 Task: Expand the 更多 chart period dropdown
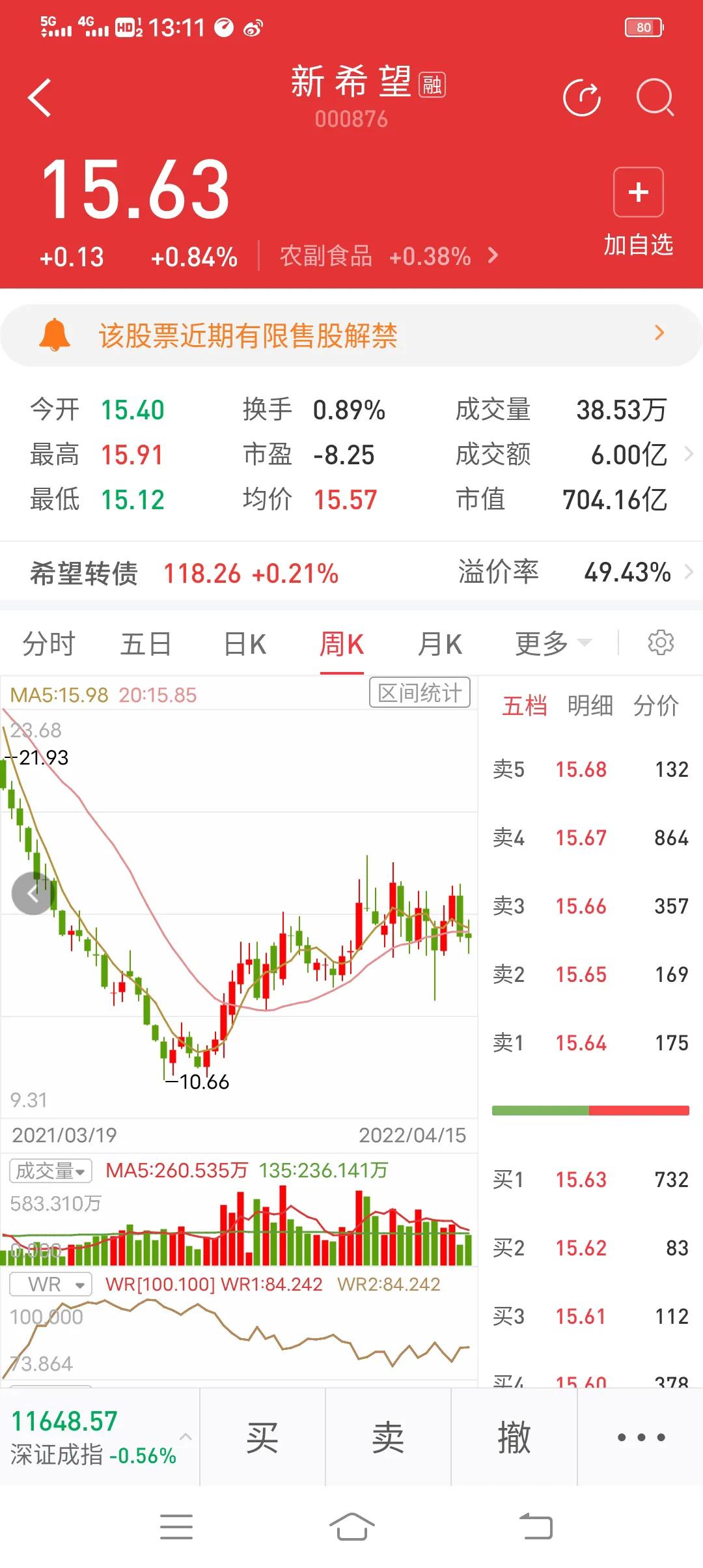[x=553, y=644]
